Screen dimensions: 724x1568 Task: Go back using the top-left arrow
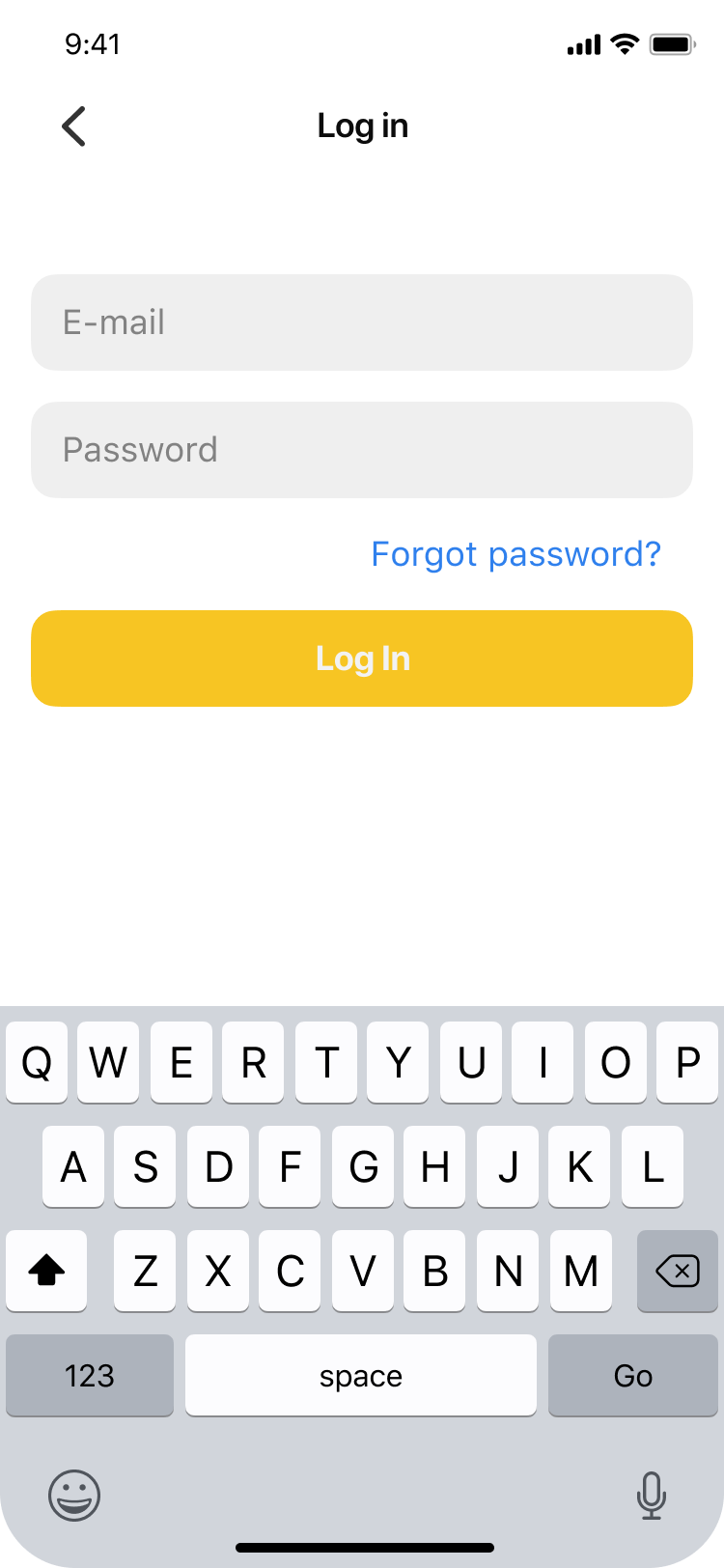click(x=73, y=126)
